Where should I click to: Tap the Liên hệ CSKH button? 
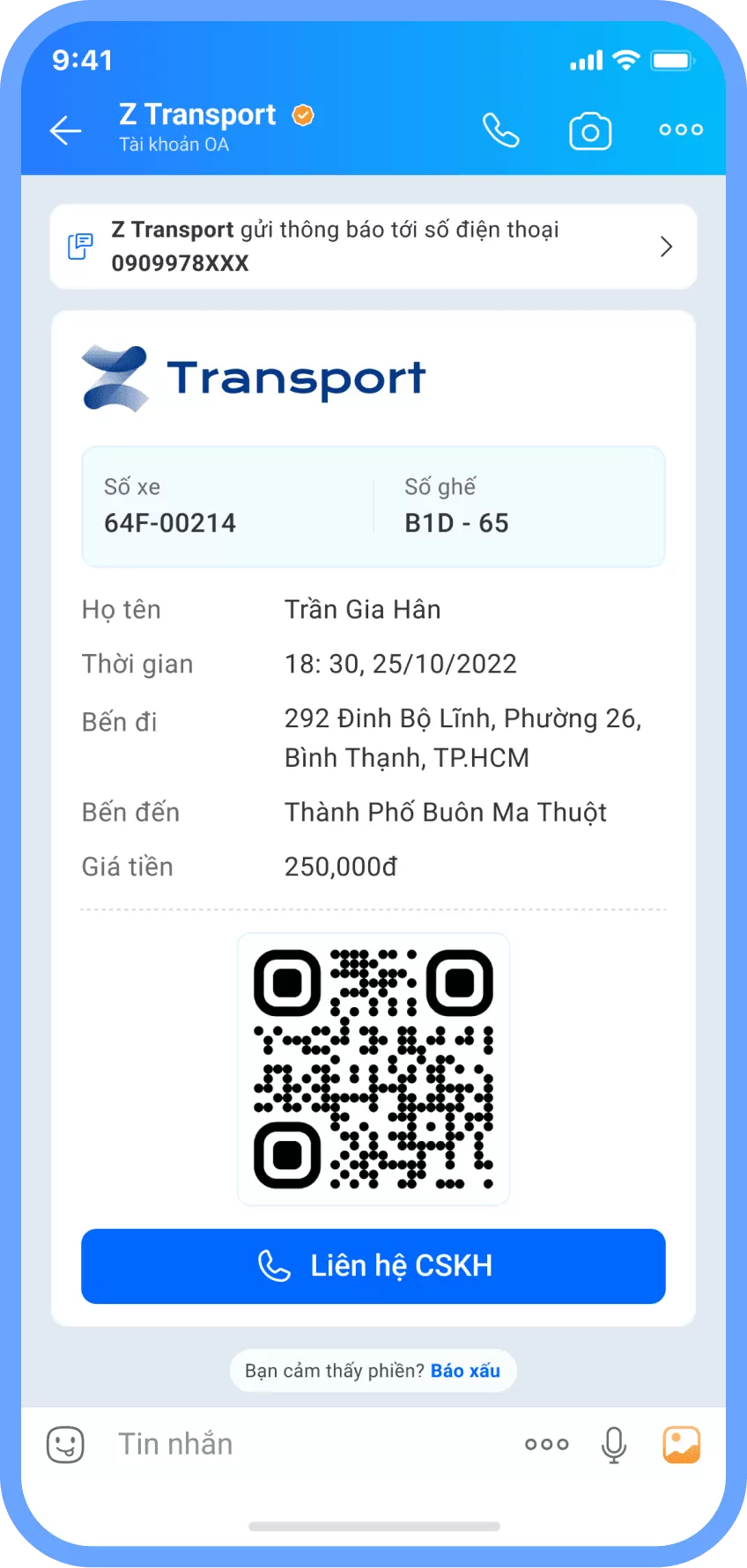pyautogui.click(x=373, y=1266)
